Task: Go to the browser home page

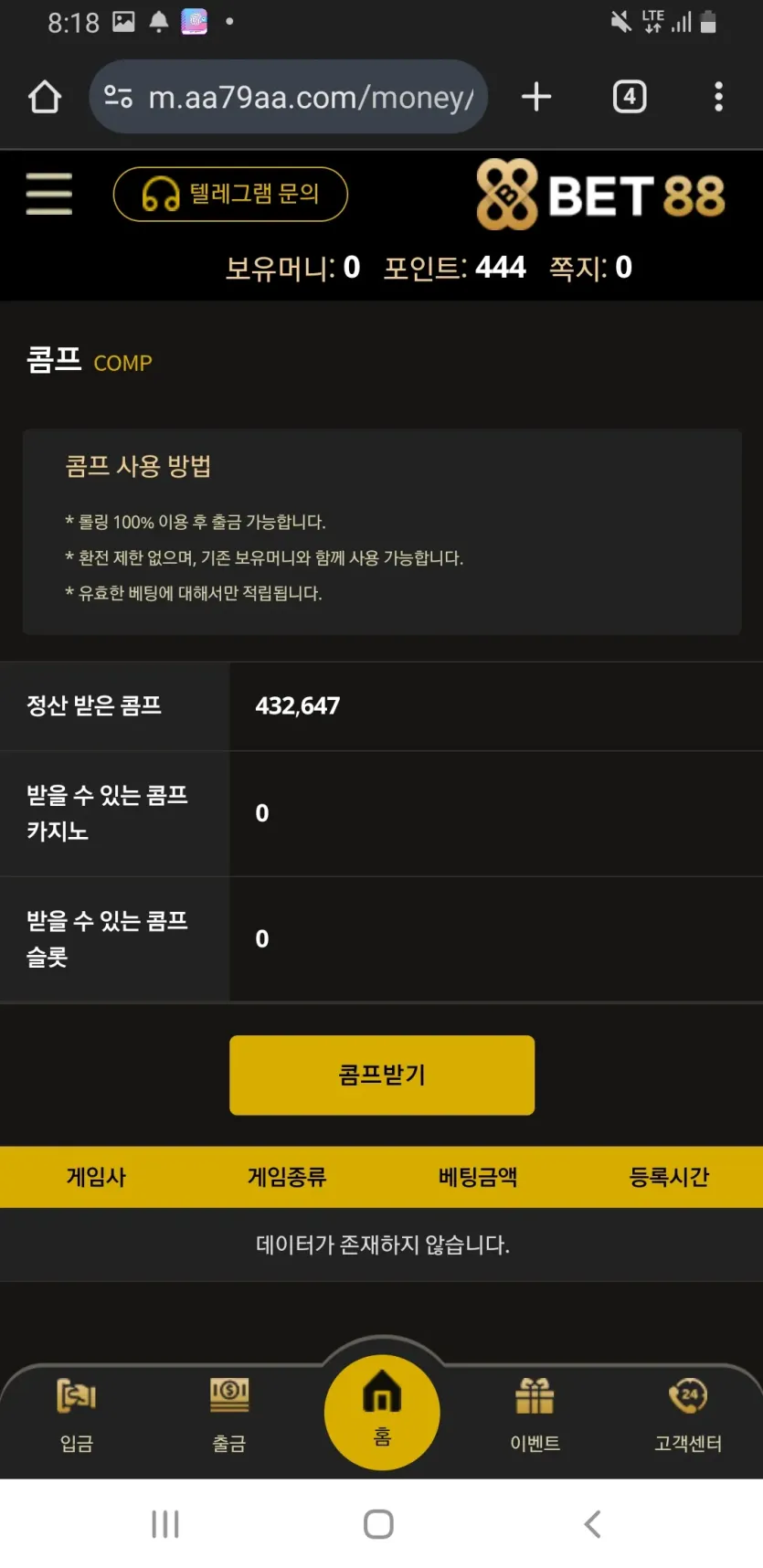Action: pos(45,97)
